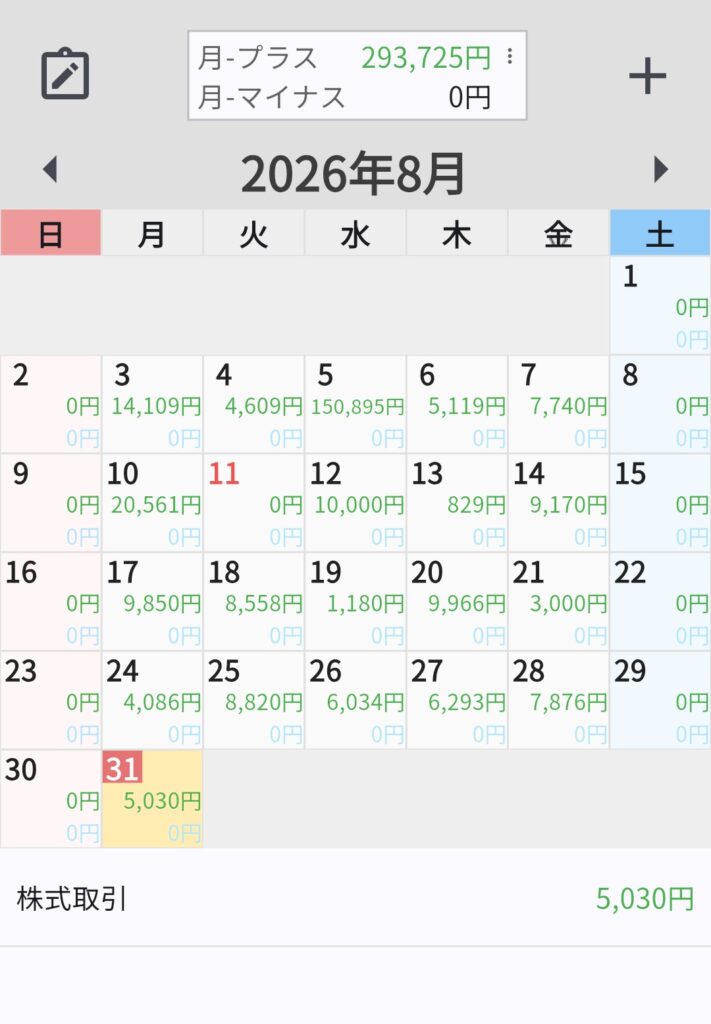Go to the previous month
This screenshot has height=1024, width=711.
pos(50,169)
